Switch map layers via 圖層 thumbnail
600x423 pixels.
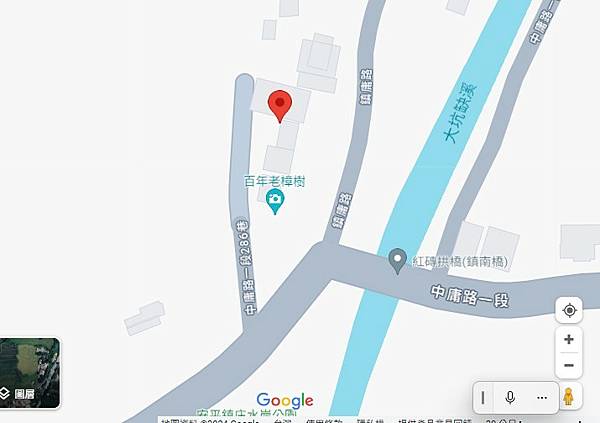[30, 373]
